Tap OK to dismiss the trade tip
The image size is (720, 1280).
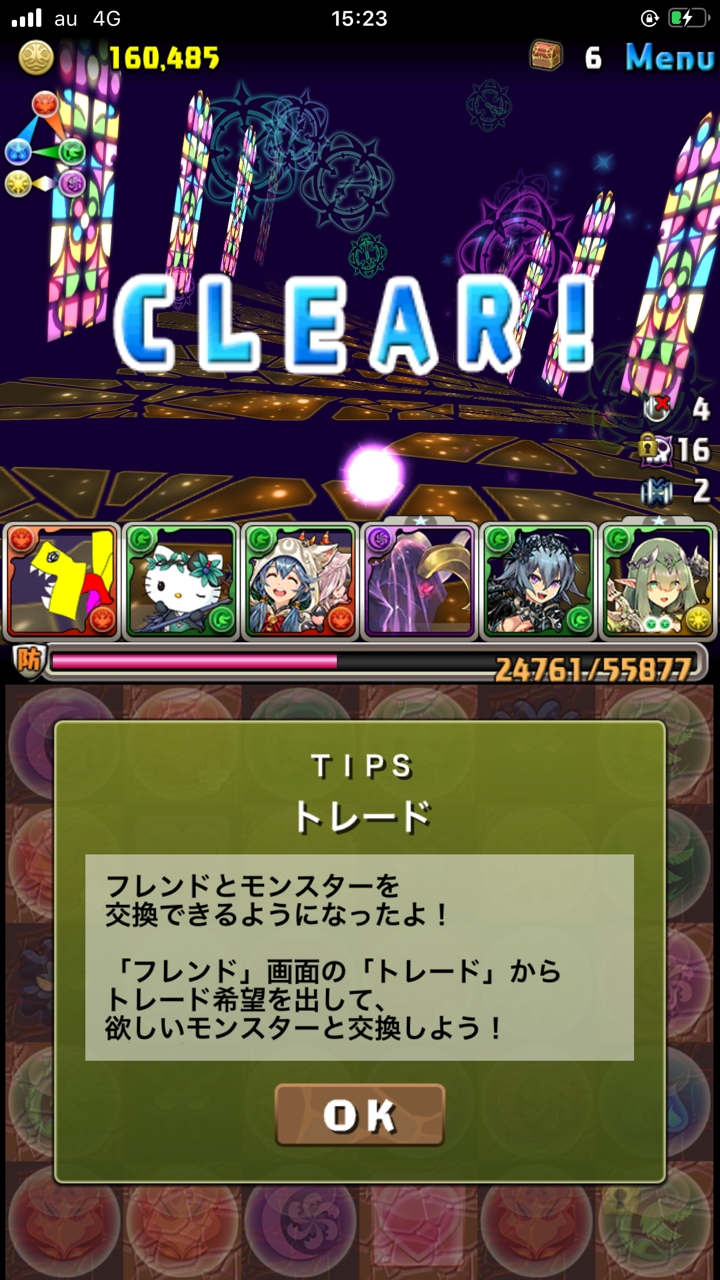(x=360, y=1115)
